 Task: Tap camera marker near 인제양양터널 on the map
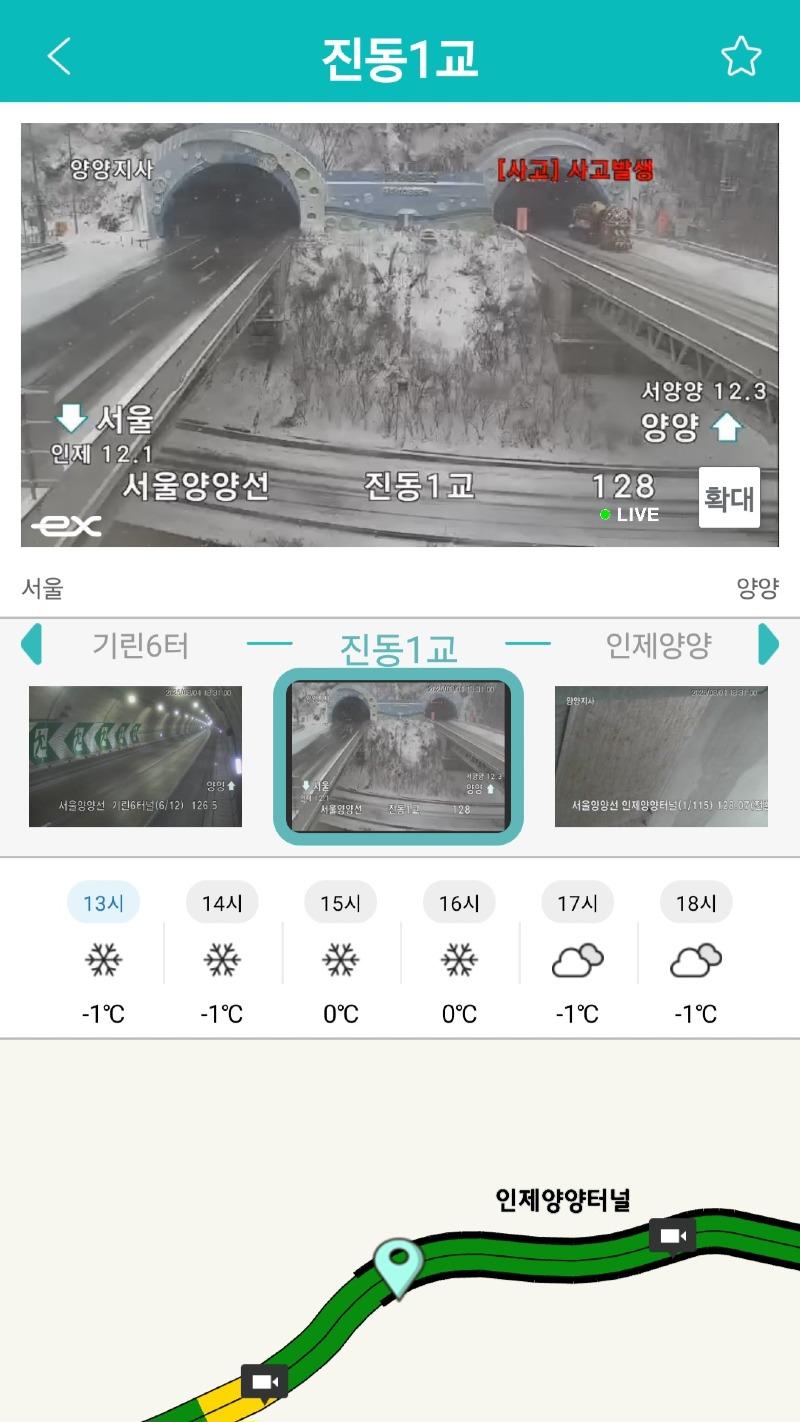[x=672, y=1236]
